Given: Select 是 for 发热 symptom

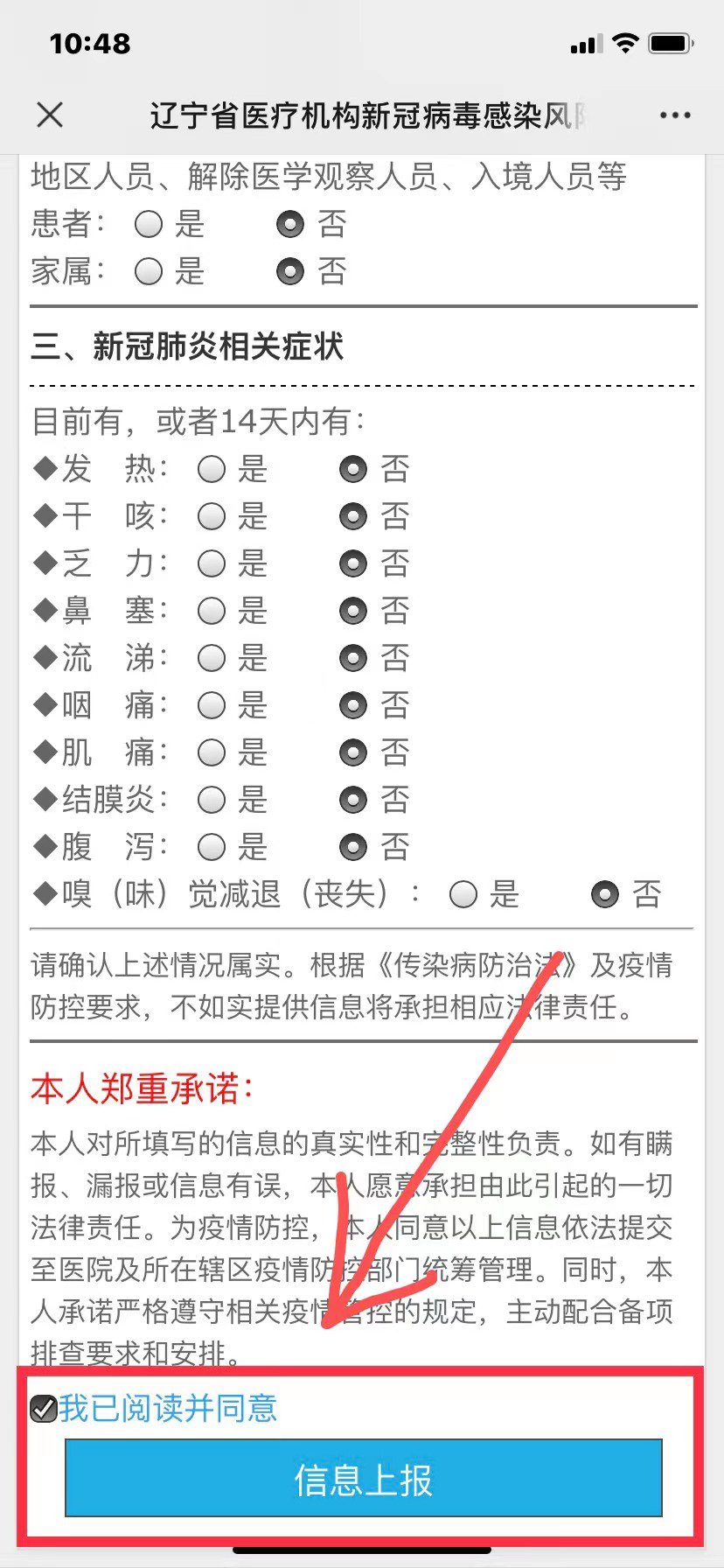Looking at the screenshot, I should [212, 470].
